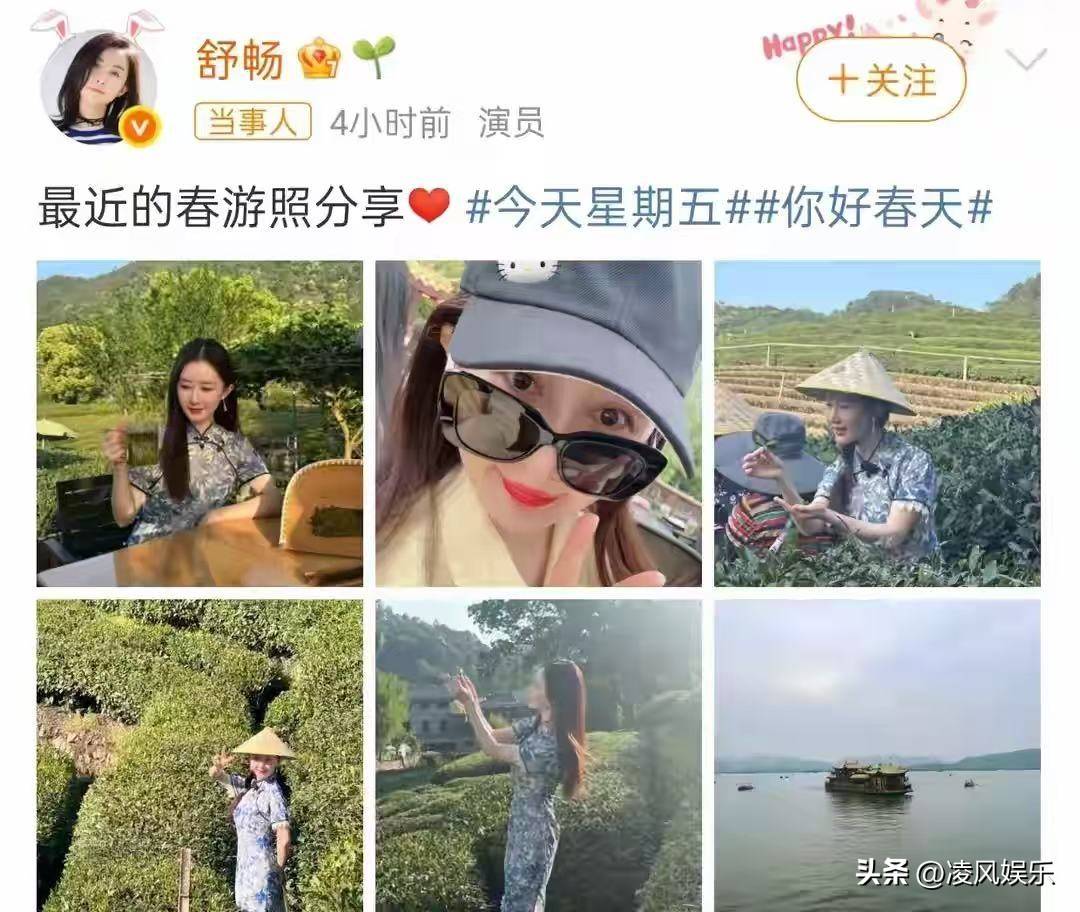Tap the +关注 follow button
Image resolution: width=1080 pixels, height=912 pixels.
[x=881, y=80]
